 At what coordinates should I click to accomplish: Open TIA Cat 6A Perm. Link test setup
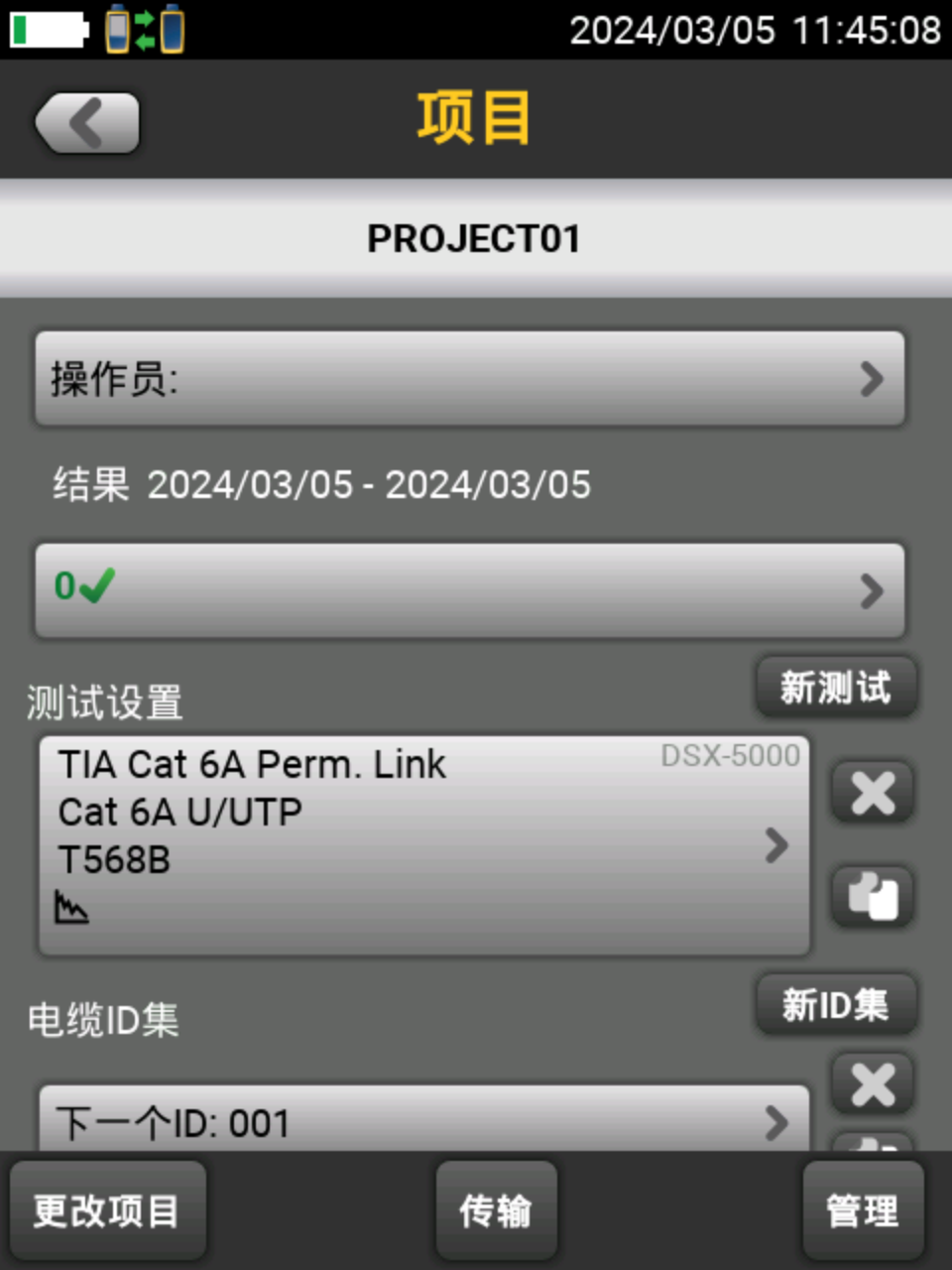tap(423, 845)
